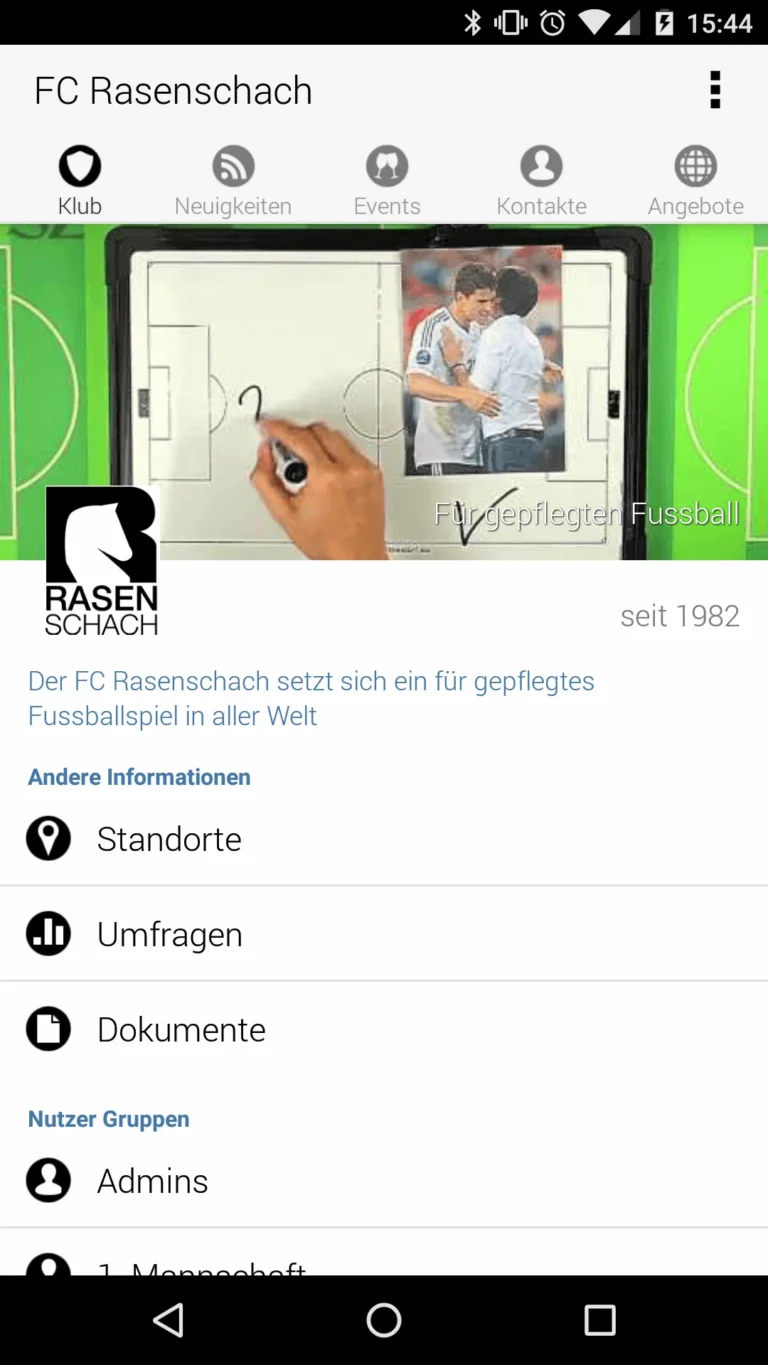The width and height of the screenshot is (768, 1365).
Task: Switch to the Neuigkeiten tab
Action: pos(233,182)
